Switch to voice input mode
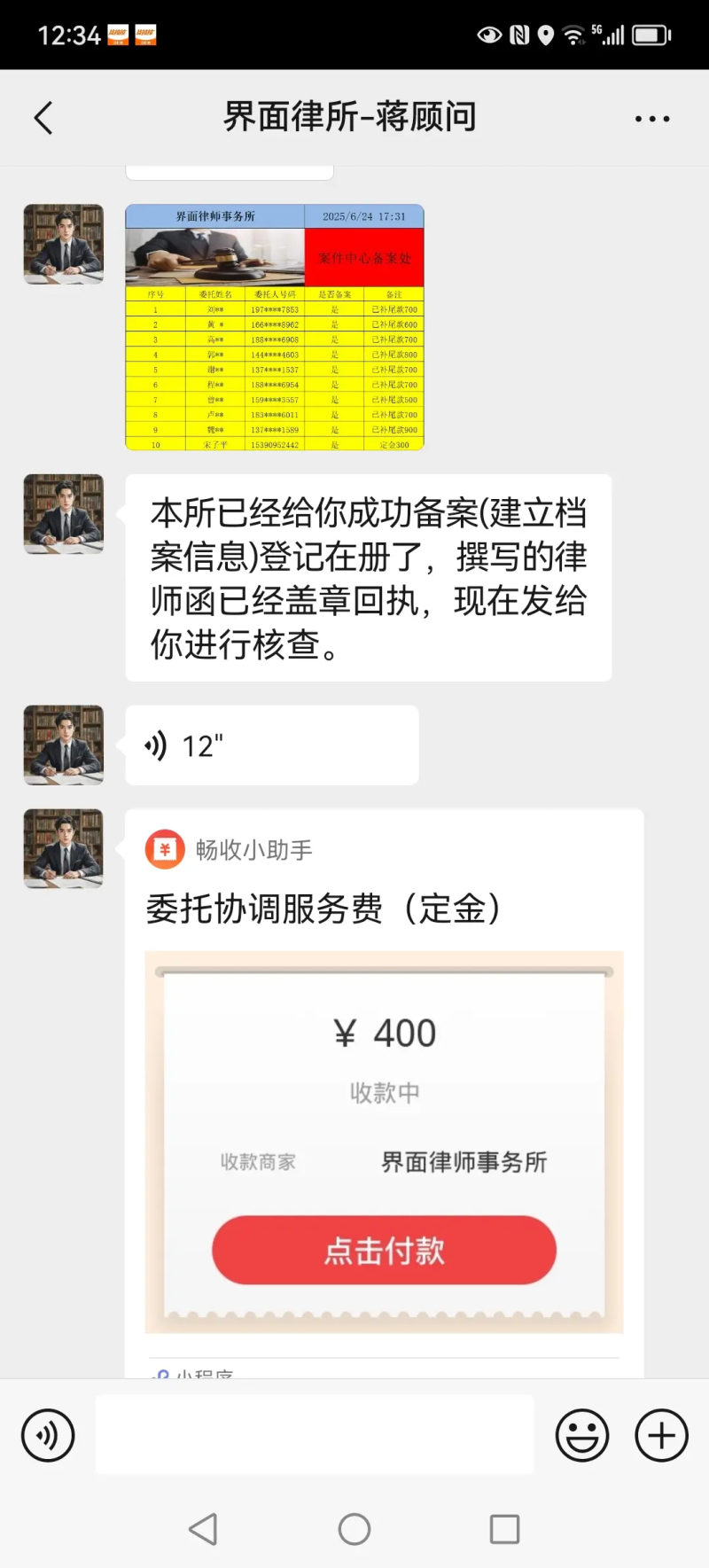Screen dimensions: 709x1568 [x=48, y=1435]
